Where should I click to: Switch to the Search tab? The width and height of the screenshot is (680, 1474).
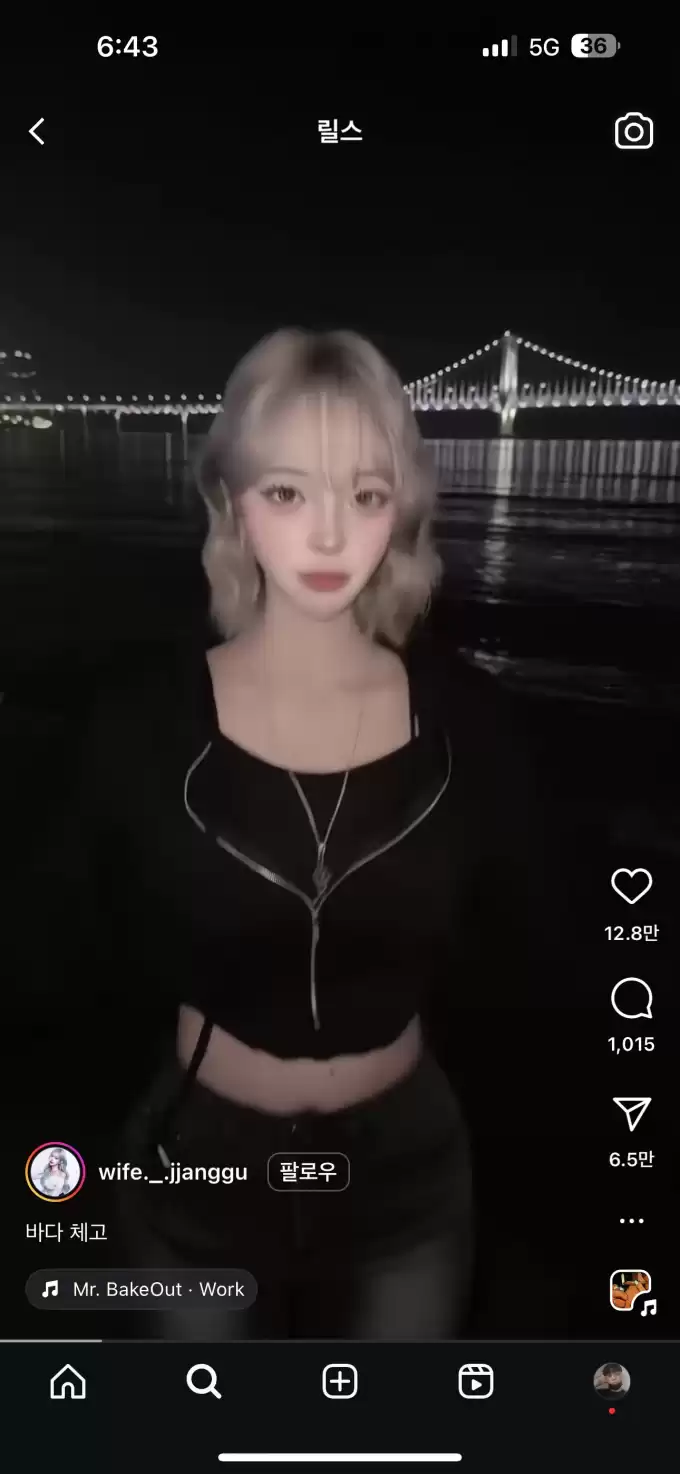[204, 1382]
